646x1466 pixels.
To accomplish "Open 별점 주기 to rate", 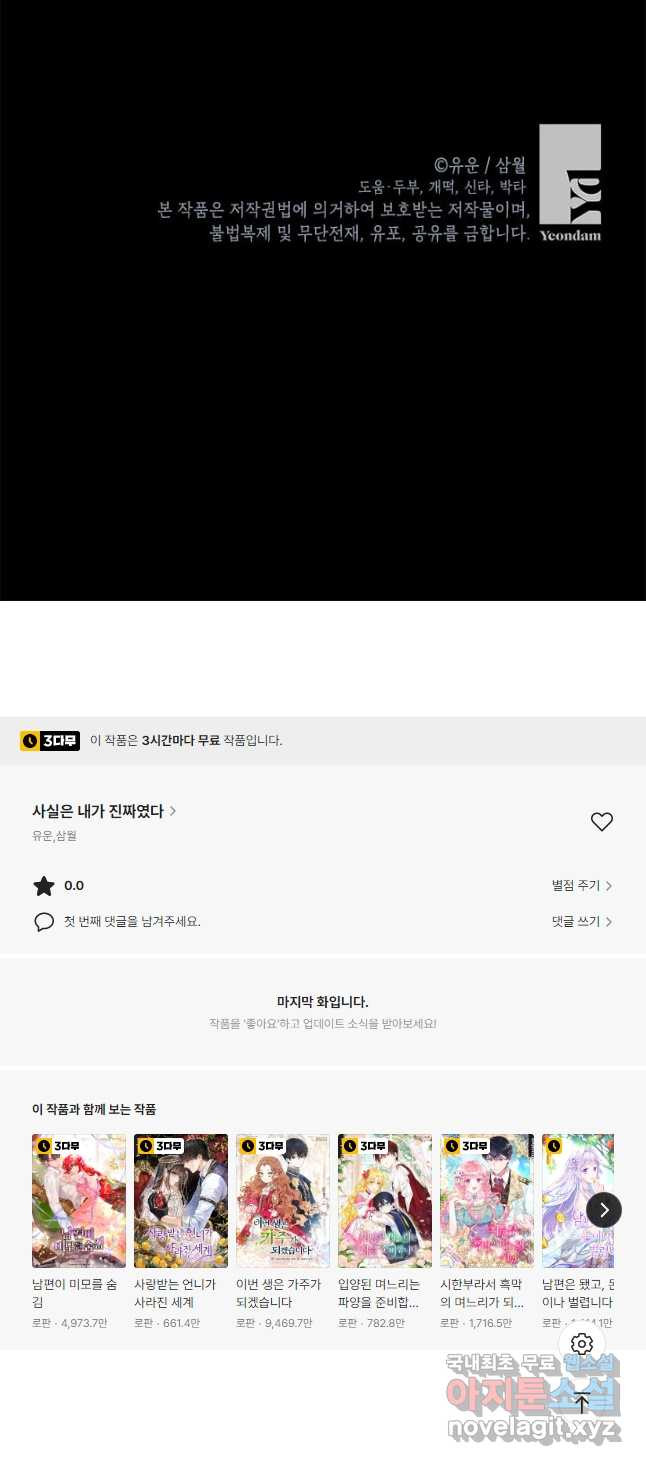I will [x=581, y=886].
